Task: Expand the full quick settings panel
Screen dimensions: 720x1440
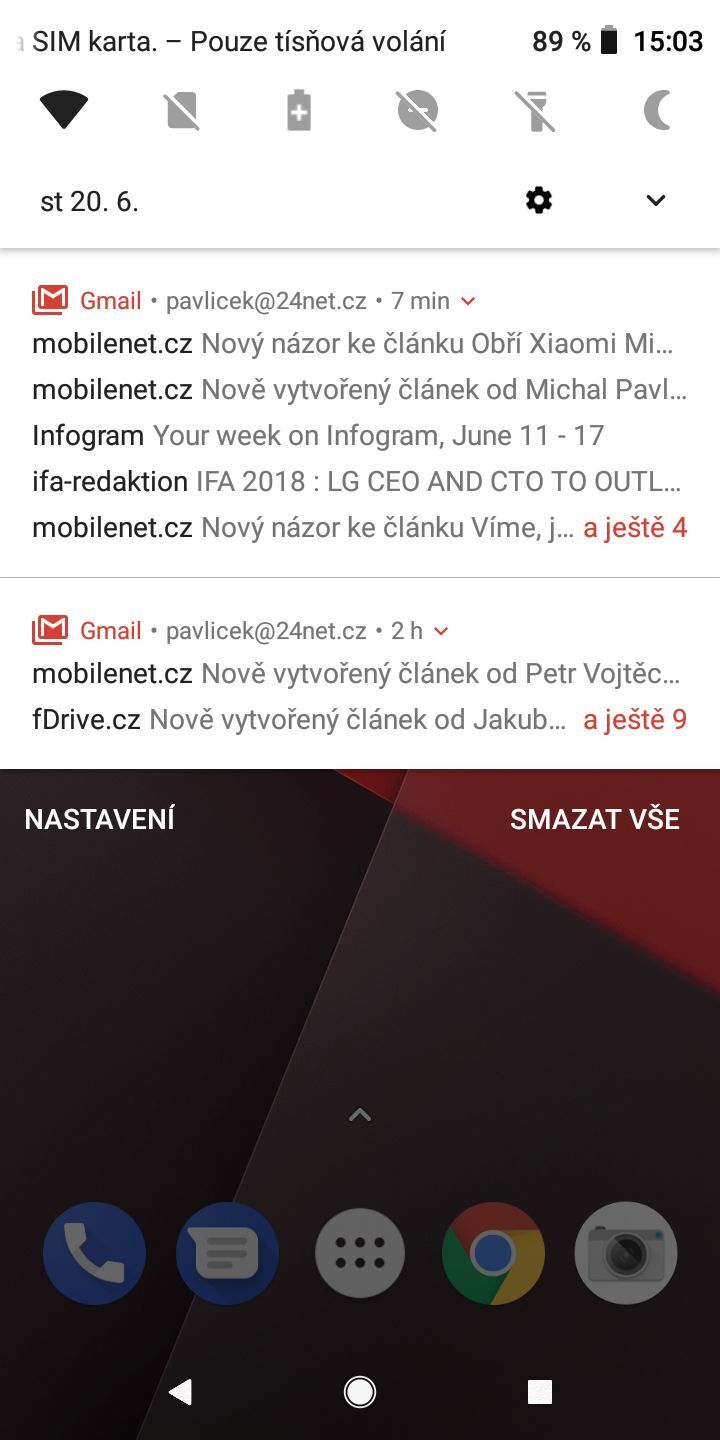Action: (655, 199)
